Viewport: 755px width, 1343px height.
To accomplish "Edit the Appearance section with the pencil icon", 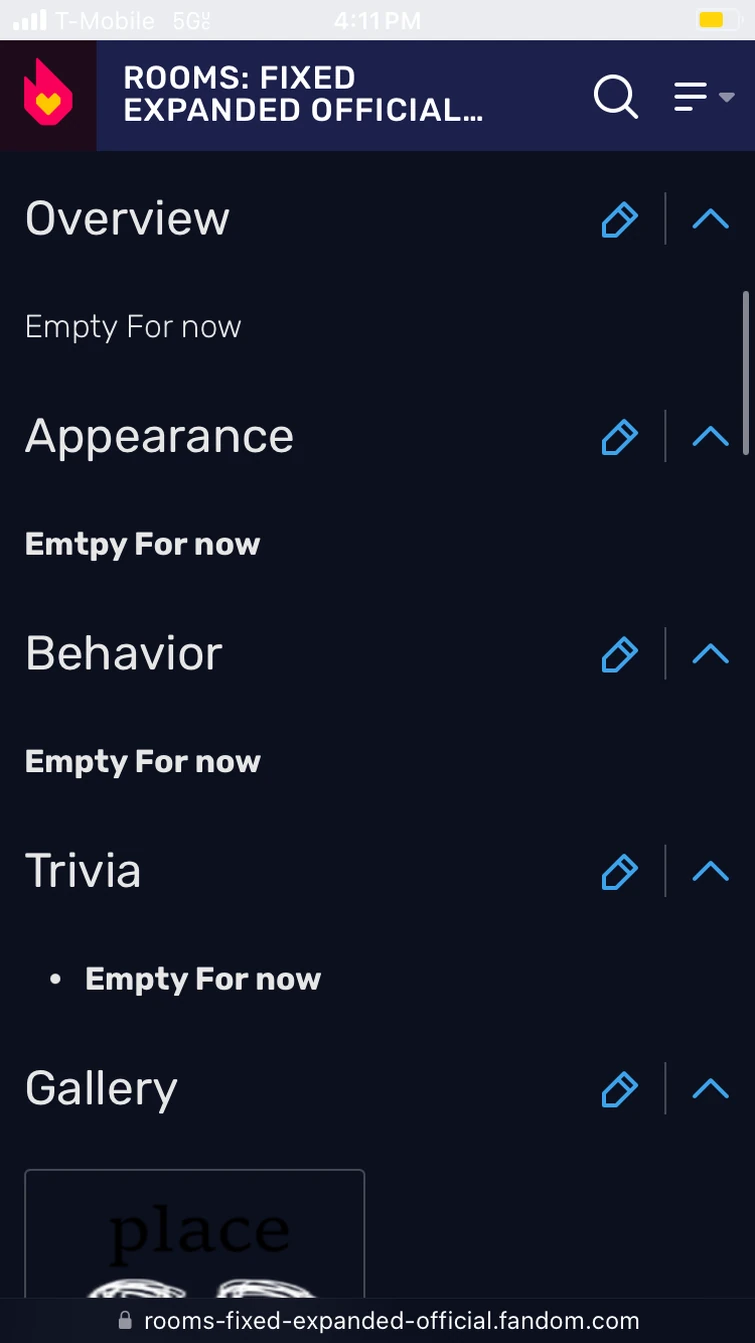I will (619, 437).
